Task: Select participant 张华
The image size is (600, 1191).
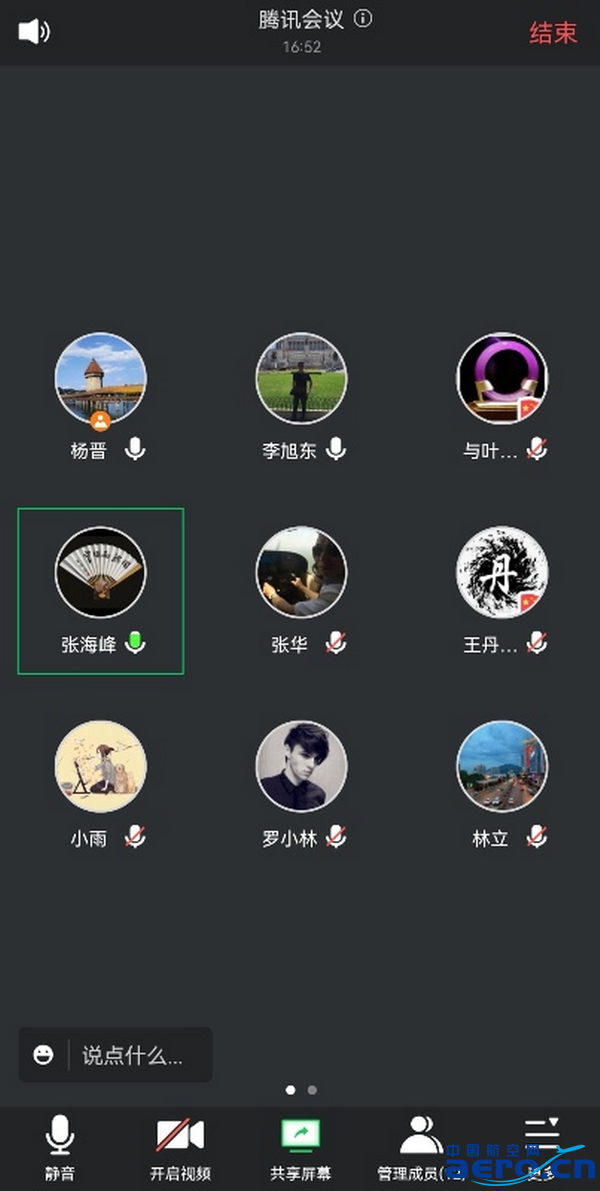Action: pyautogui.click(x=301, y=573)
